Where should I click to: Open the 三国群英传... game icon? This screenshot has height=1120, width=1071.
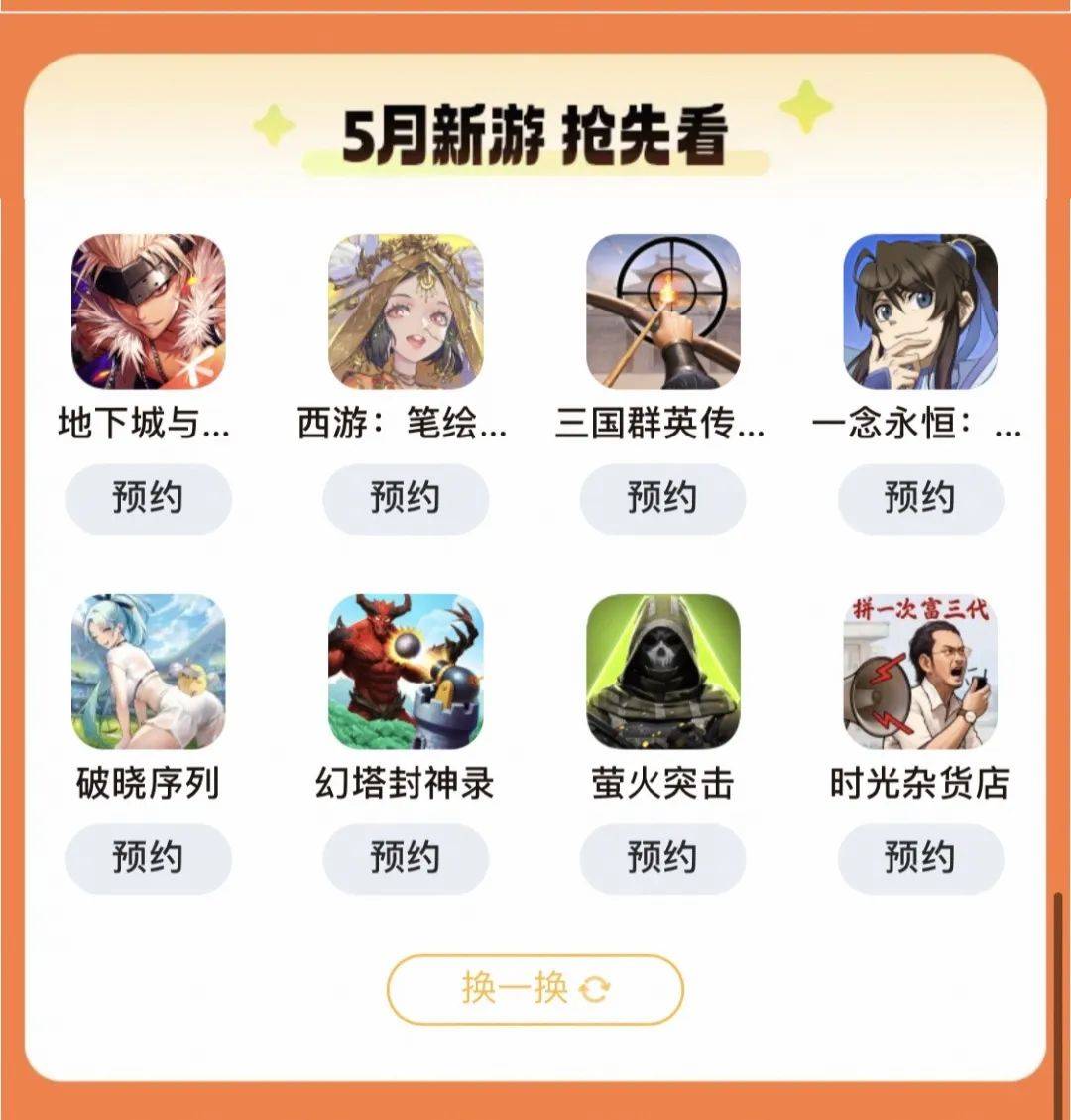(x=662, y=311)
